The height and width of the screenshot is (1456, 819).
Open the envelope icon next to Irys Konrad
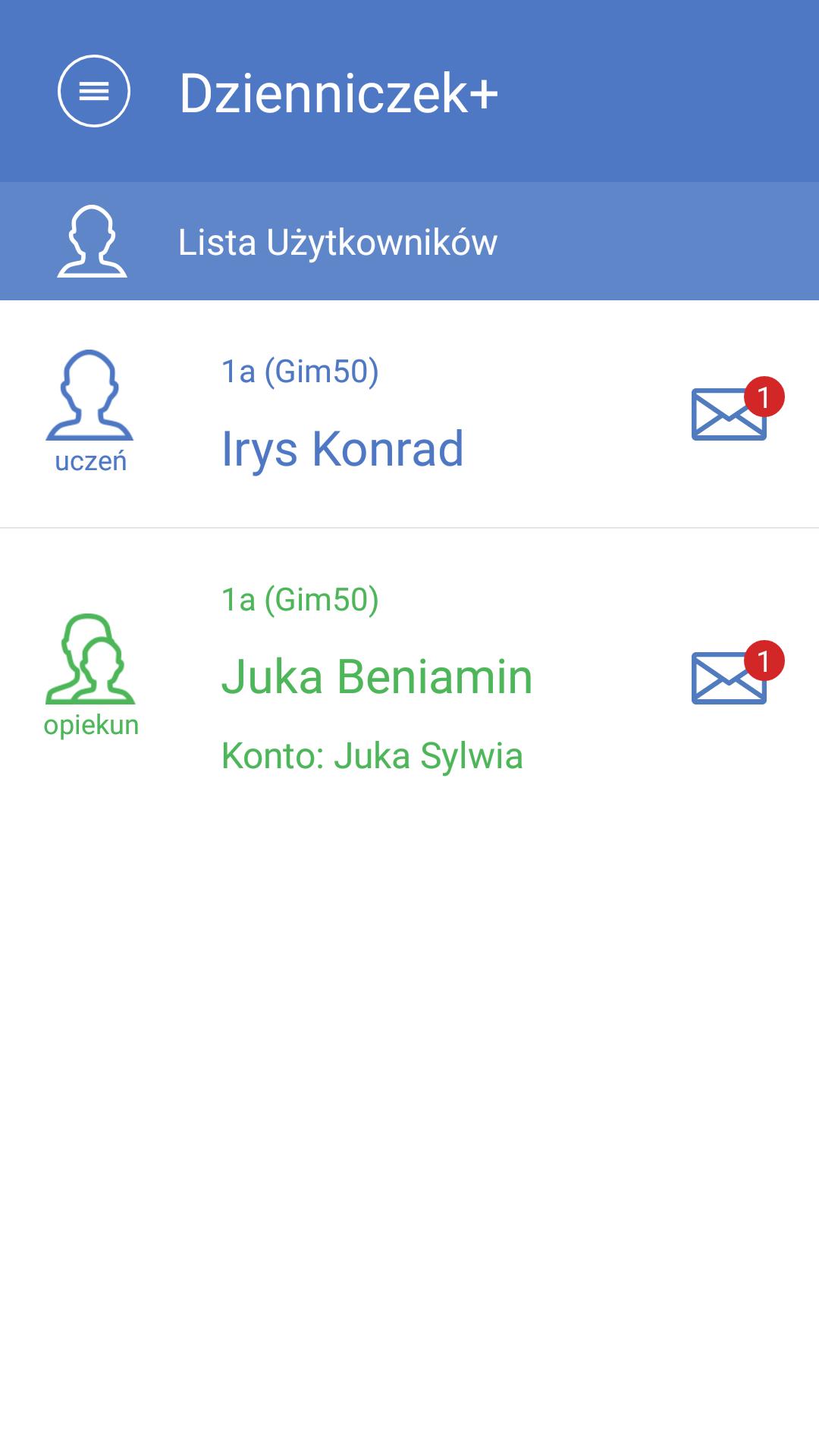pos(728,419)
